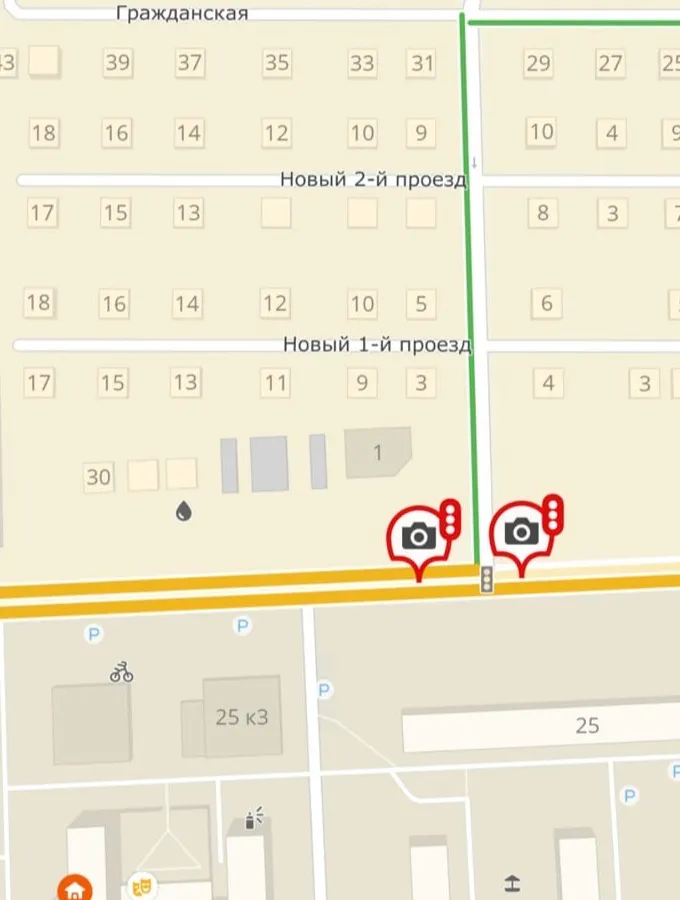680x900 pixels.
Task: Tap the orange home marker
Action: pos(73,887)
